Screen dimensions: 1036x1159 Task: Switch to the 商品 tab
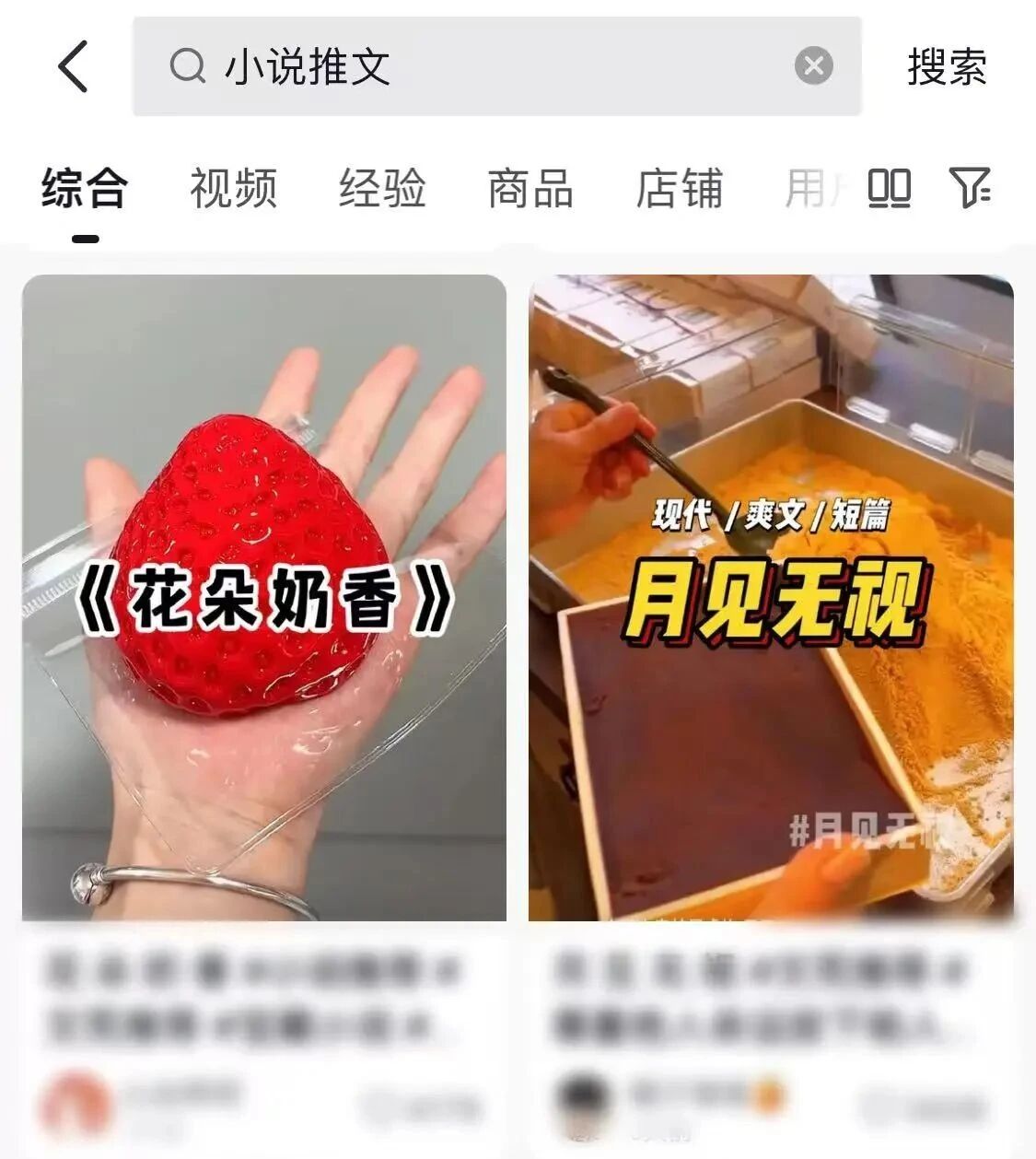coord(530,189)
